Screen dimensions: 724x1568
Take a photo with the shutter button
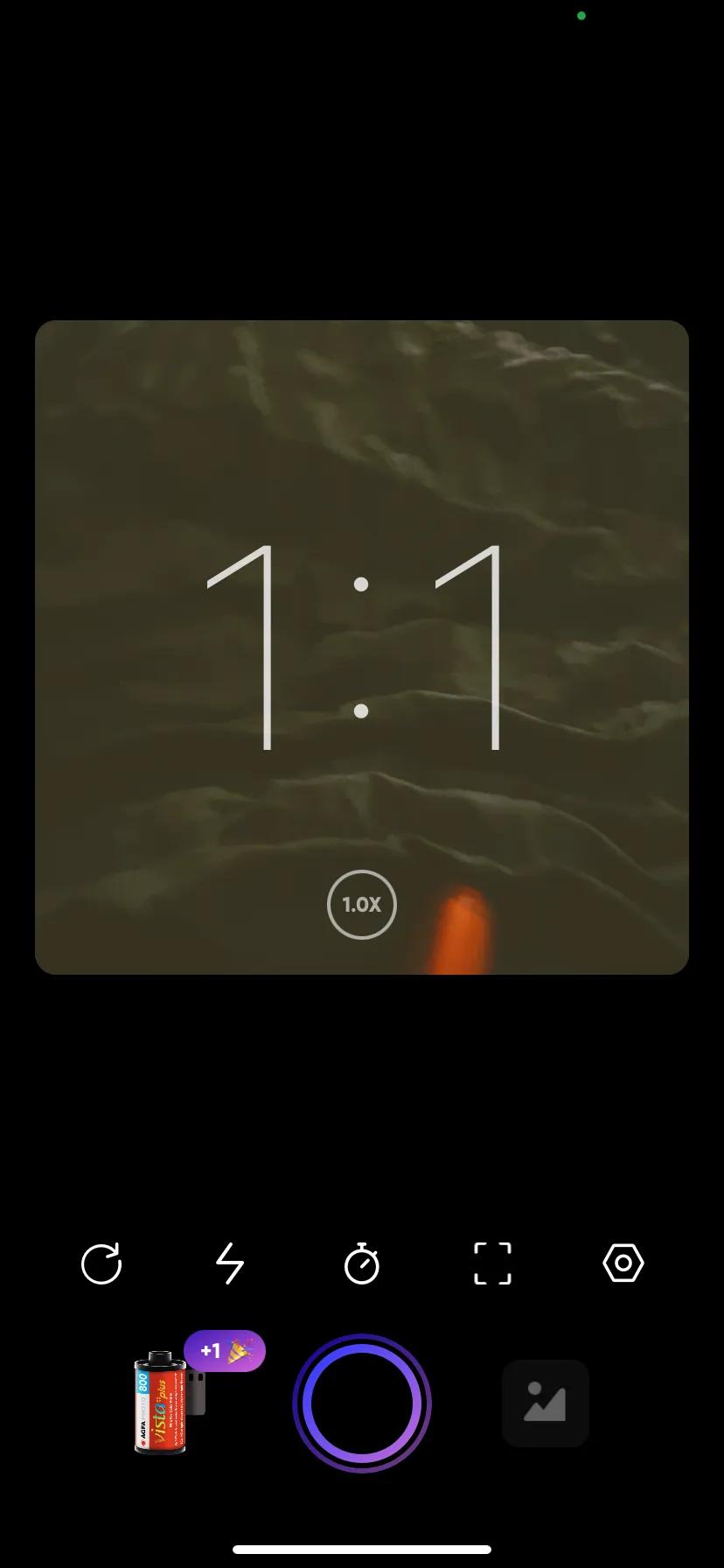point(362,1403)
